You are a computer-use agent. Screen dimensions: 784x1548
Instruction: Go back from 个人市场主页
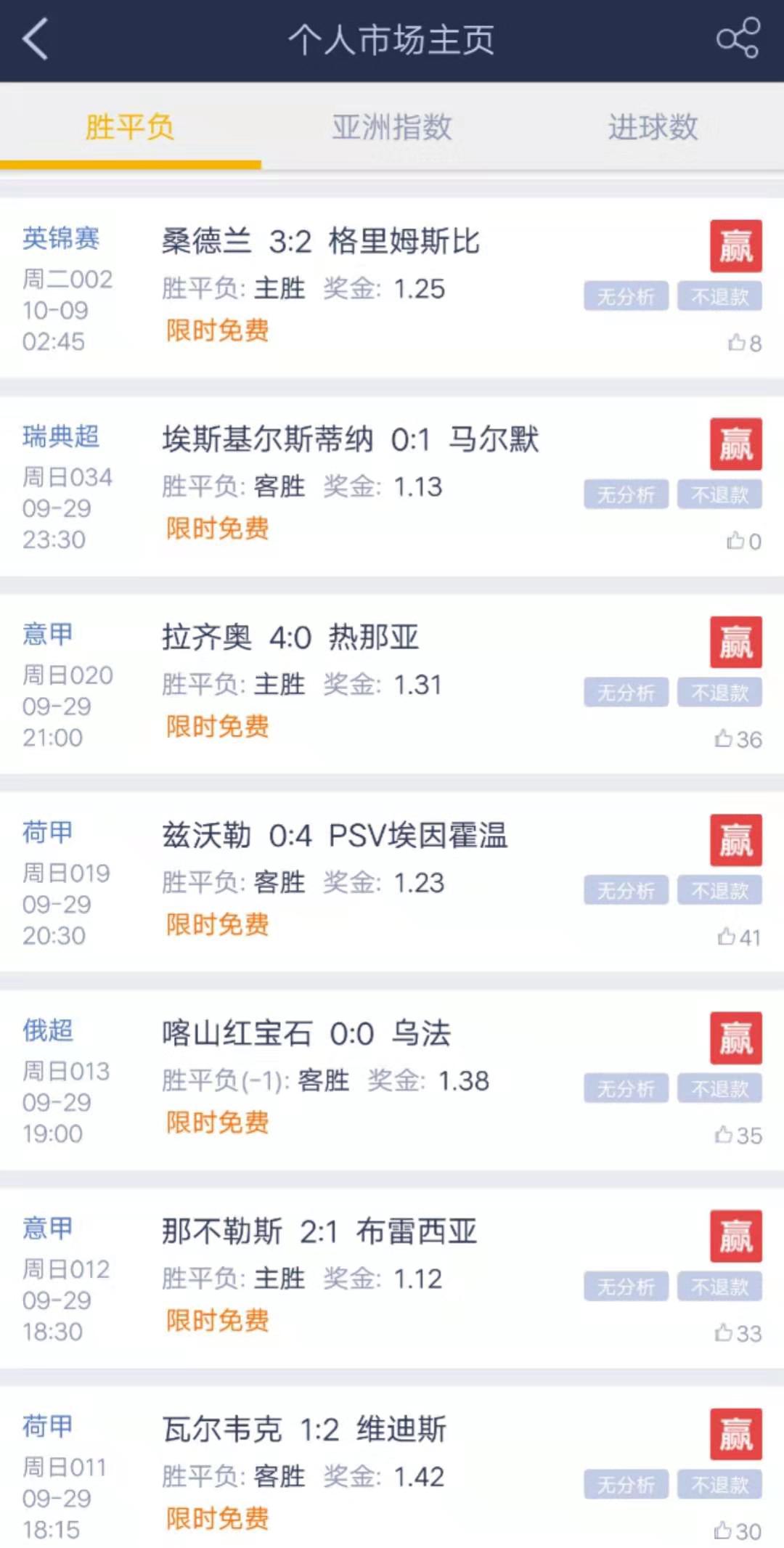(35, 39)
